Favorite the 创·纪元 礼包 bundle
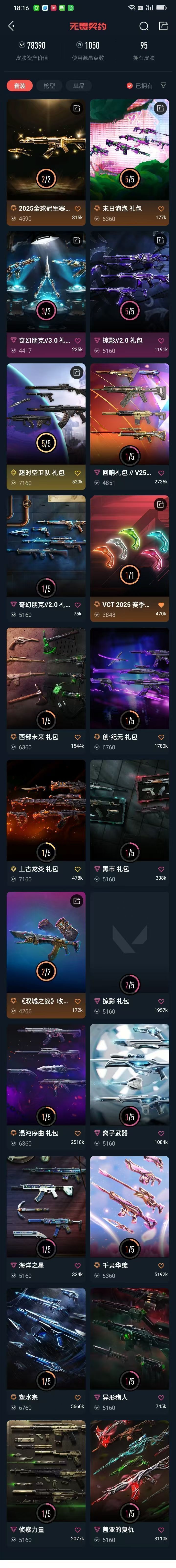This screenshot has height=1568, width=176. coord(161,737)
